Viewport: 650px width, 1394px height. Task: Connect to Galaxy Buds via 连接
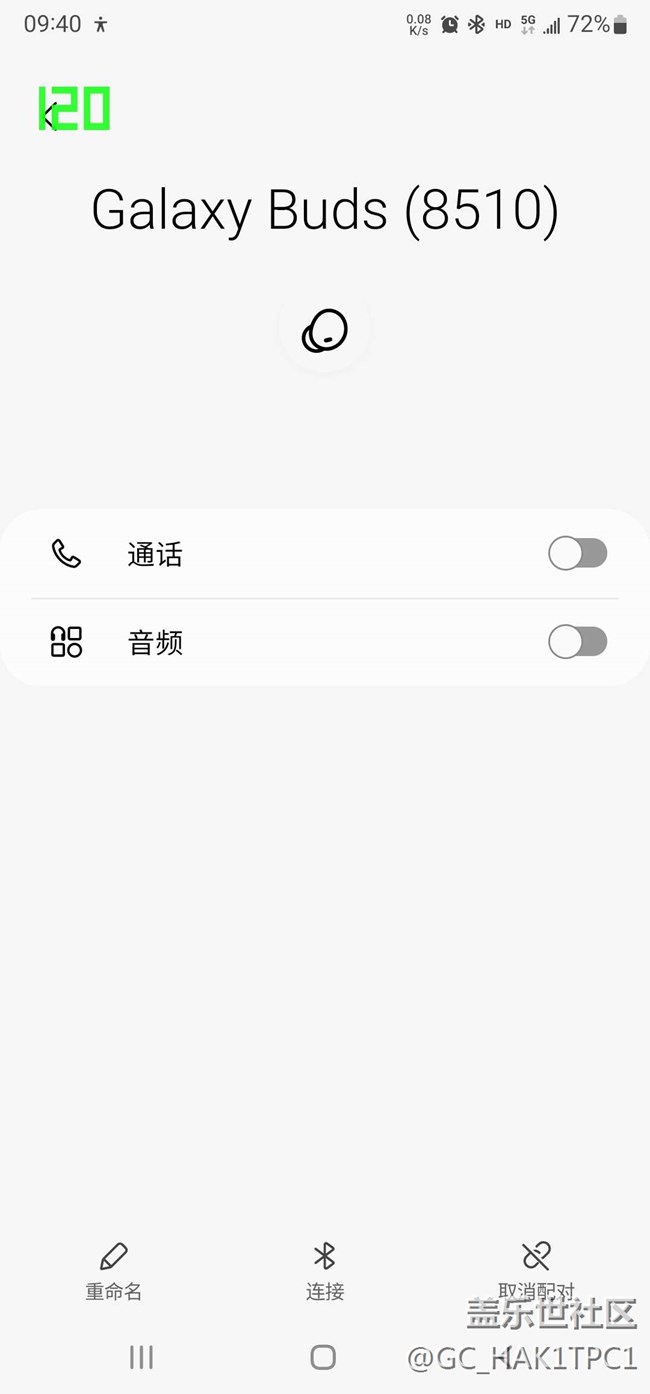[x=325, y=1271]
